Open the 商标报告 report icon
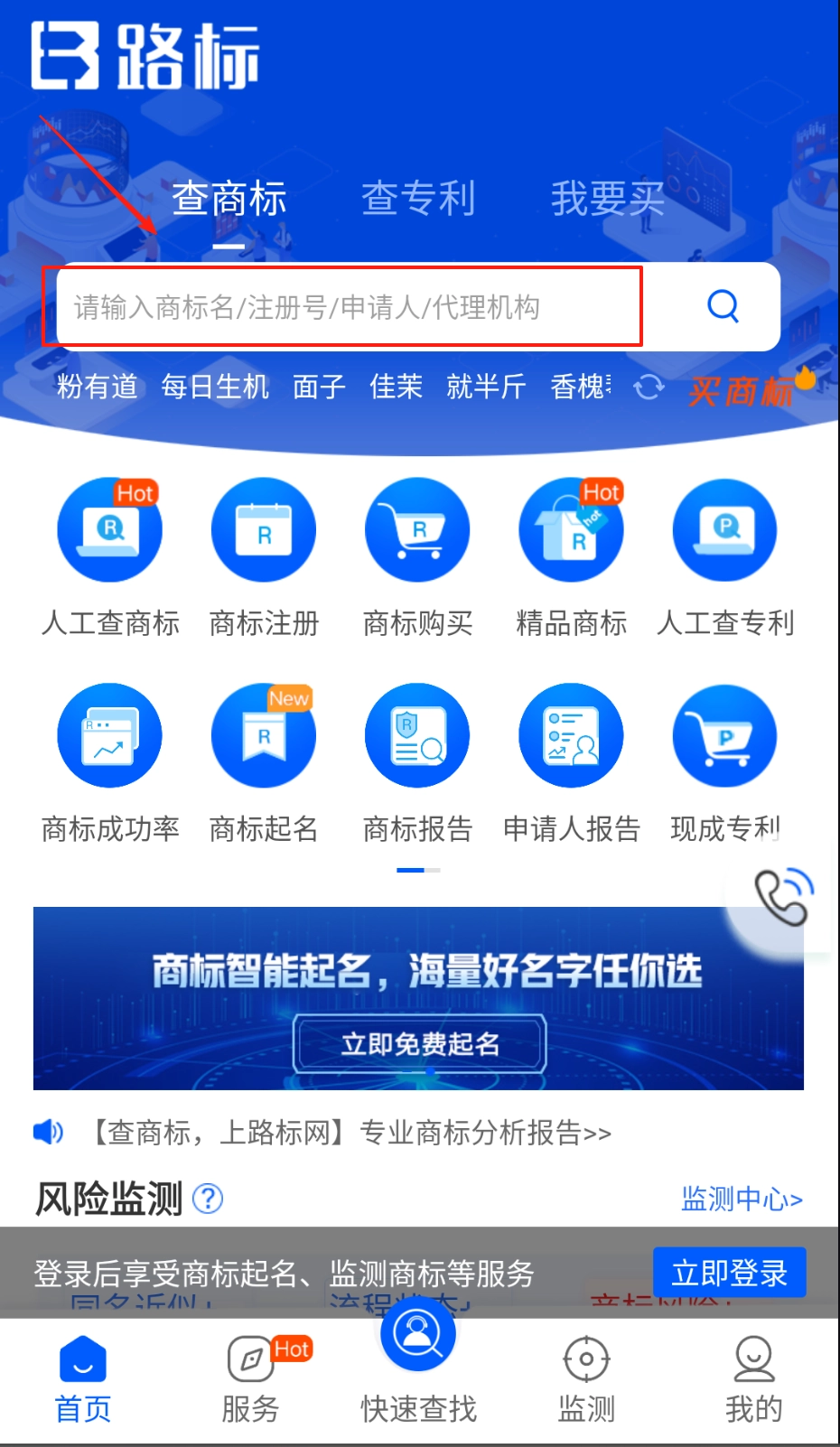This screenshot has height=1447, width=840. (416, 735)
